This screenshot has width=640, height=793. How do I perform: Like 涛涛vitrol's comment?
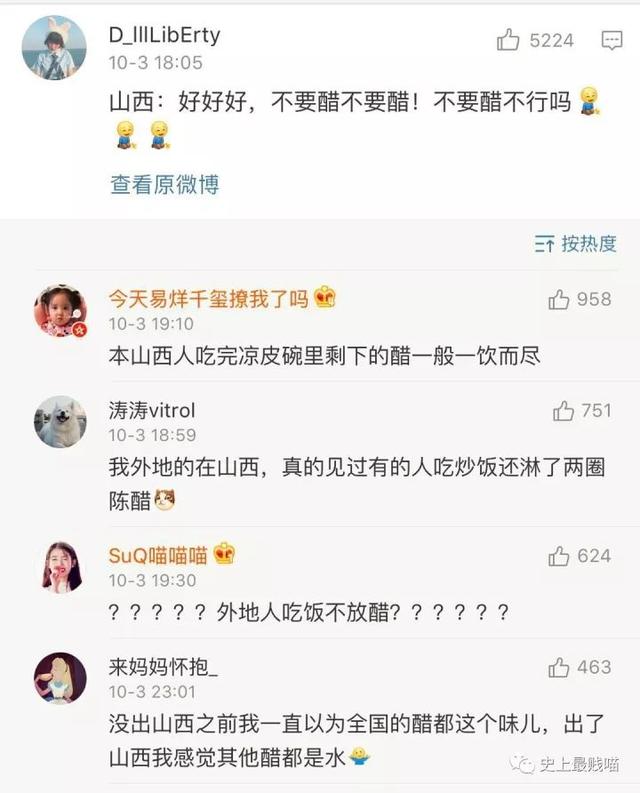(x=564, y=411)
